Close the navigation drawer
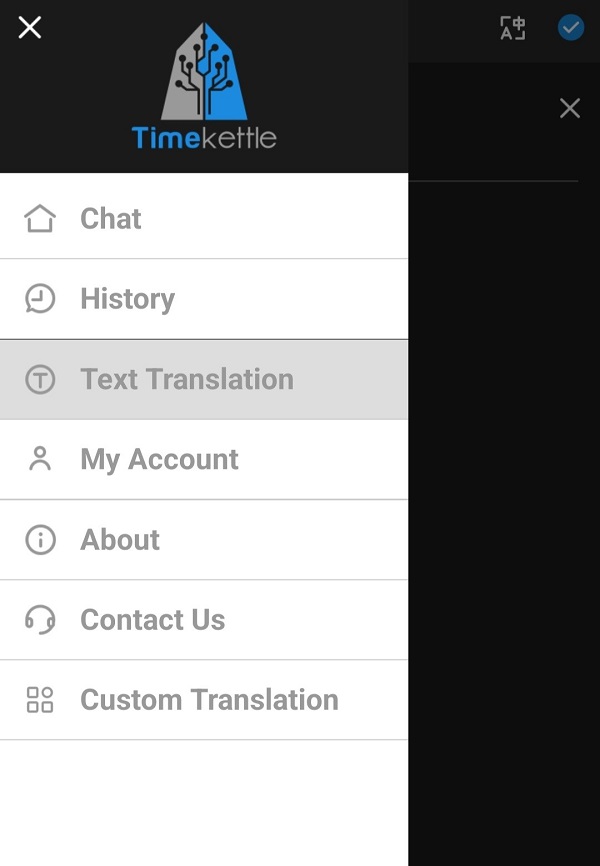Screen dimensions: 600x866 (x=30, y=28)
